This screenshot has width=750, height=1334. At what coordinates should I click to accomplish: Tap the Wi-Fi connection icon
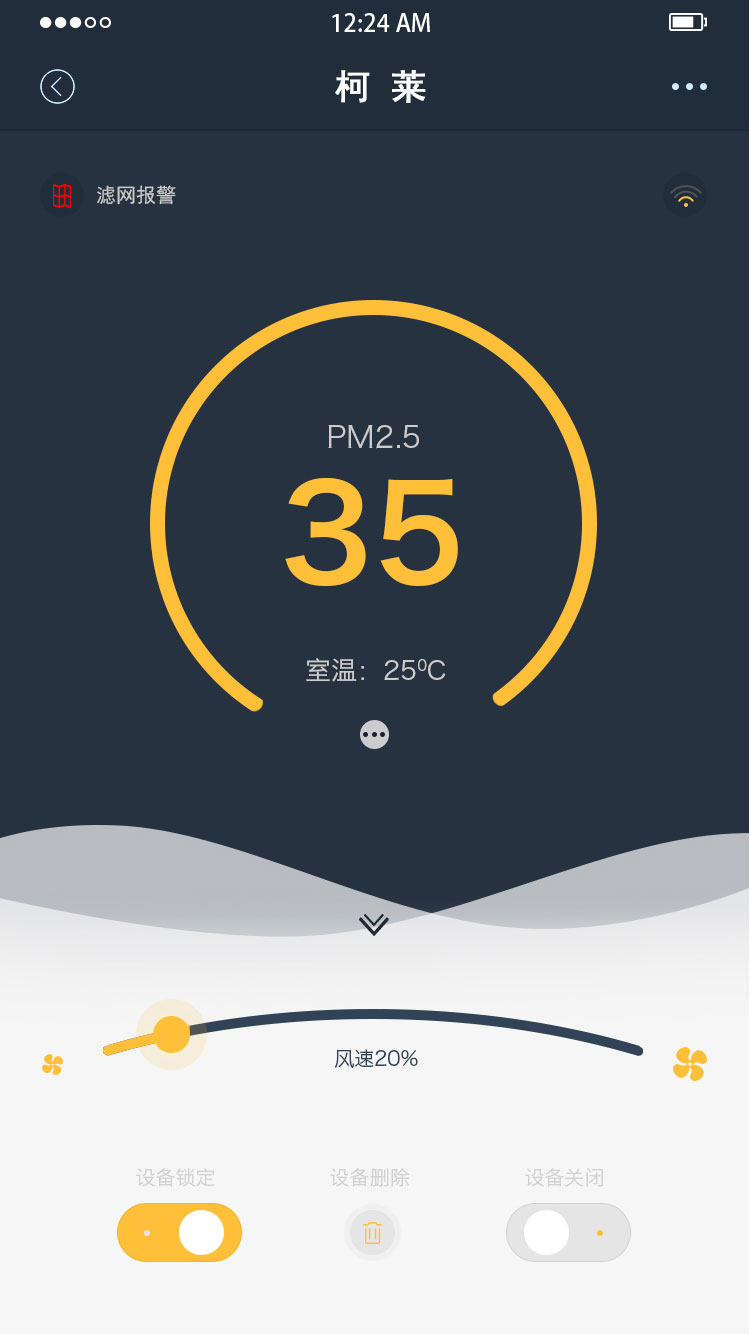(685, 195)
